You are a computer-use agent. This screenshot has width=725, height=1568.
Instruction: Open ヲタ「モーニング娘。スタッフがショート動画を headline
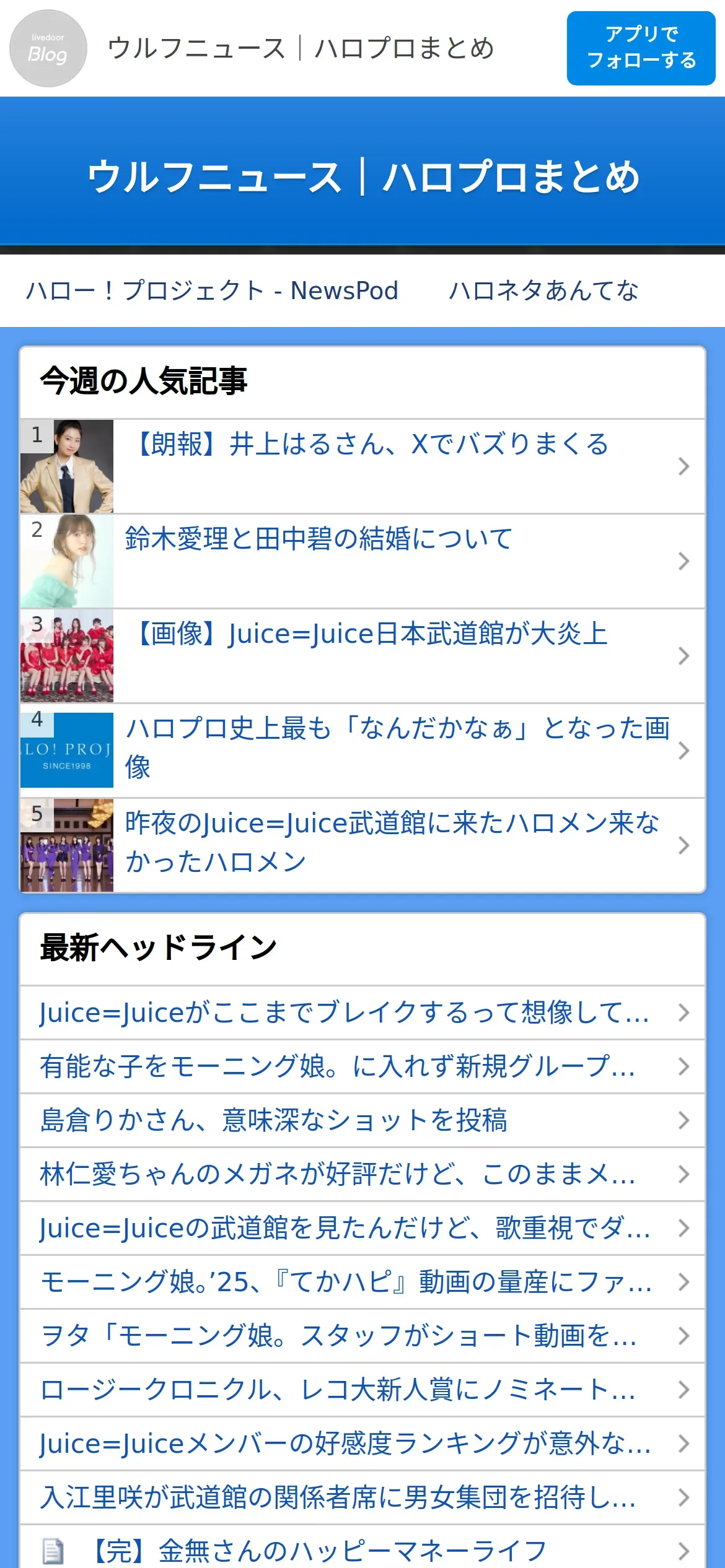click(338, 1336)
